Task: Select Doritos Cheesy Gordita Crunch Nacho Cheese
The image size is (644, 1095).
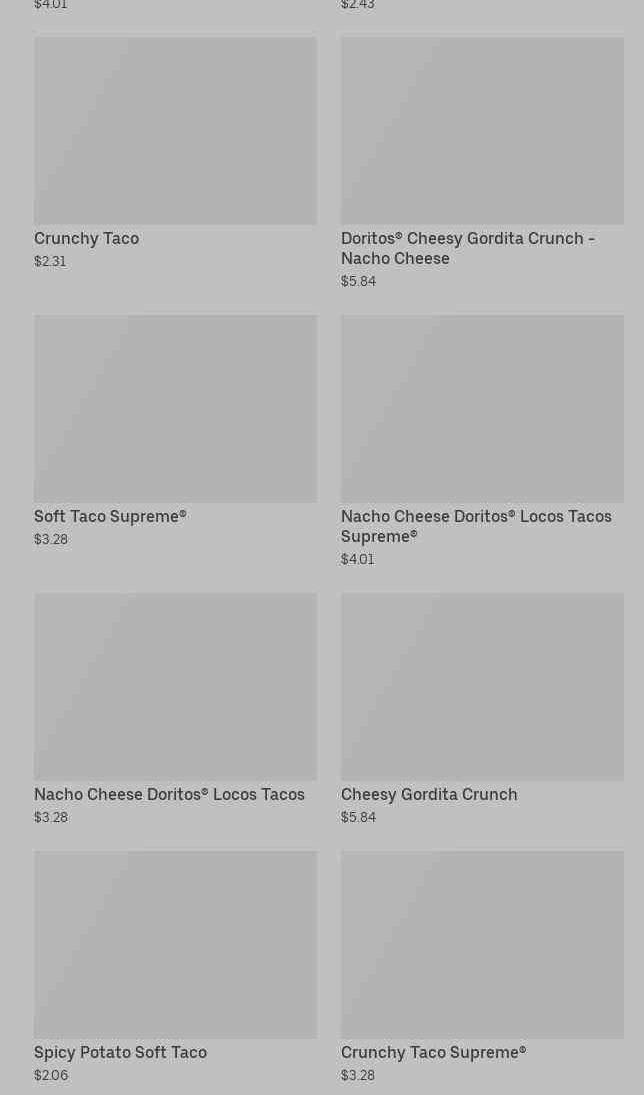Action: tap(482, 163)
